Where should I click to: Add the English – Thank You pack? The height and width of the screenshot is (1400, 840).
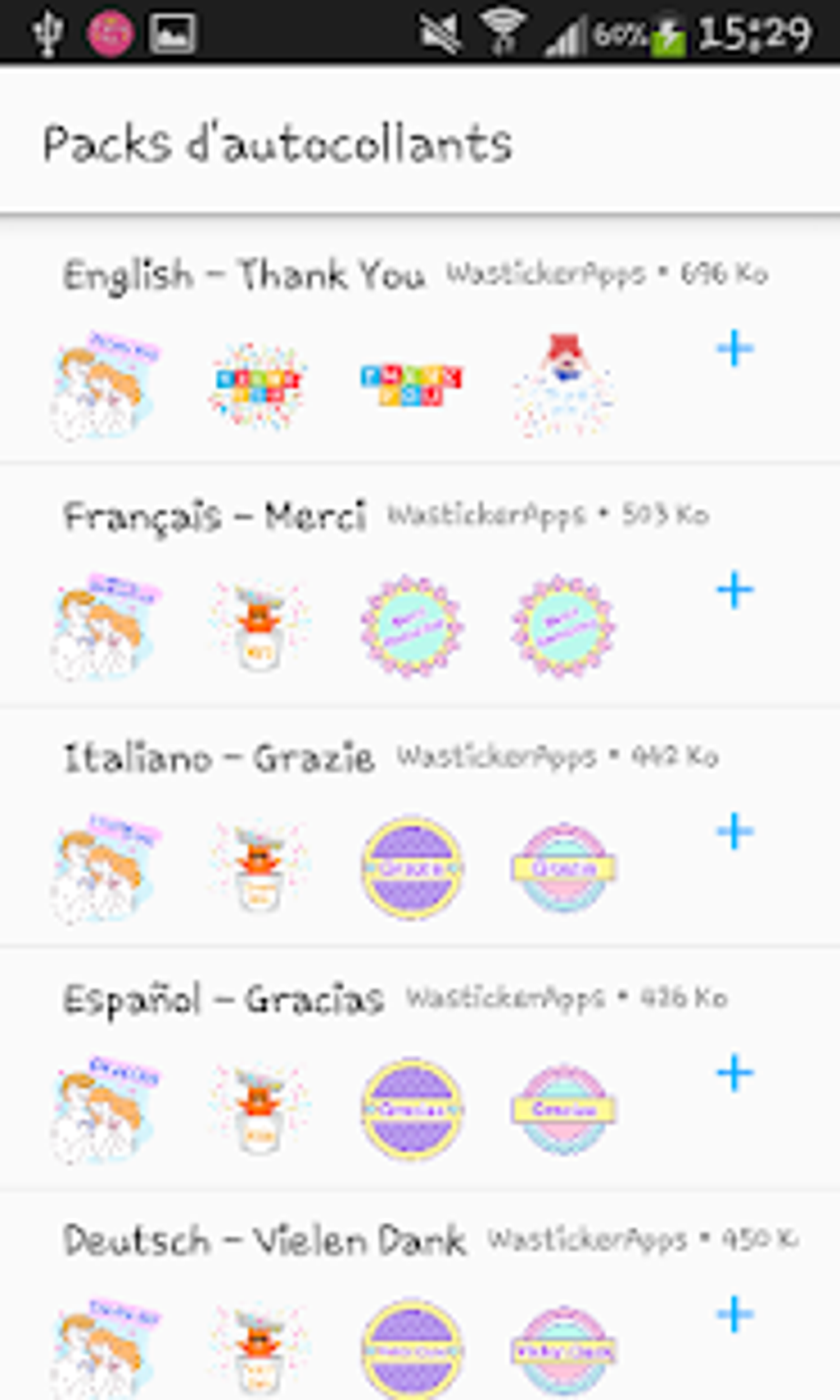point(735,349)
